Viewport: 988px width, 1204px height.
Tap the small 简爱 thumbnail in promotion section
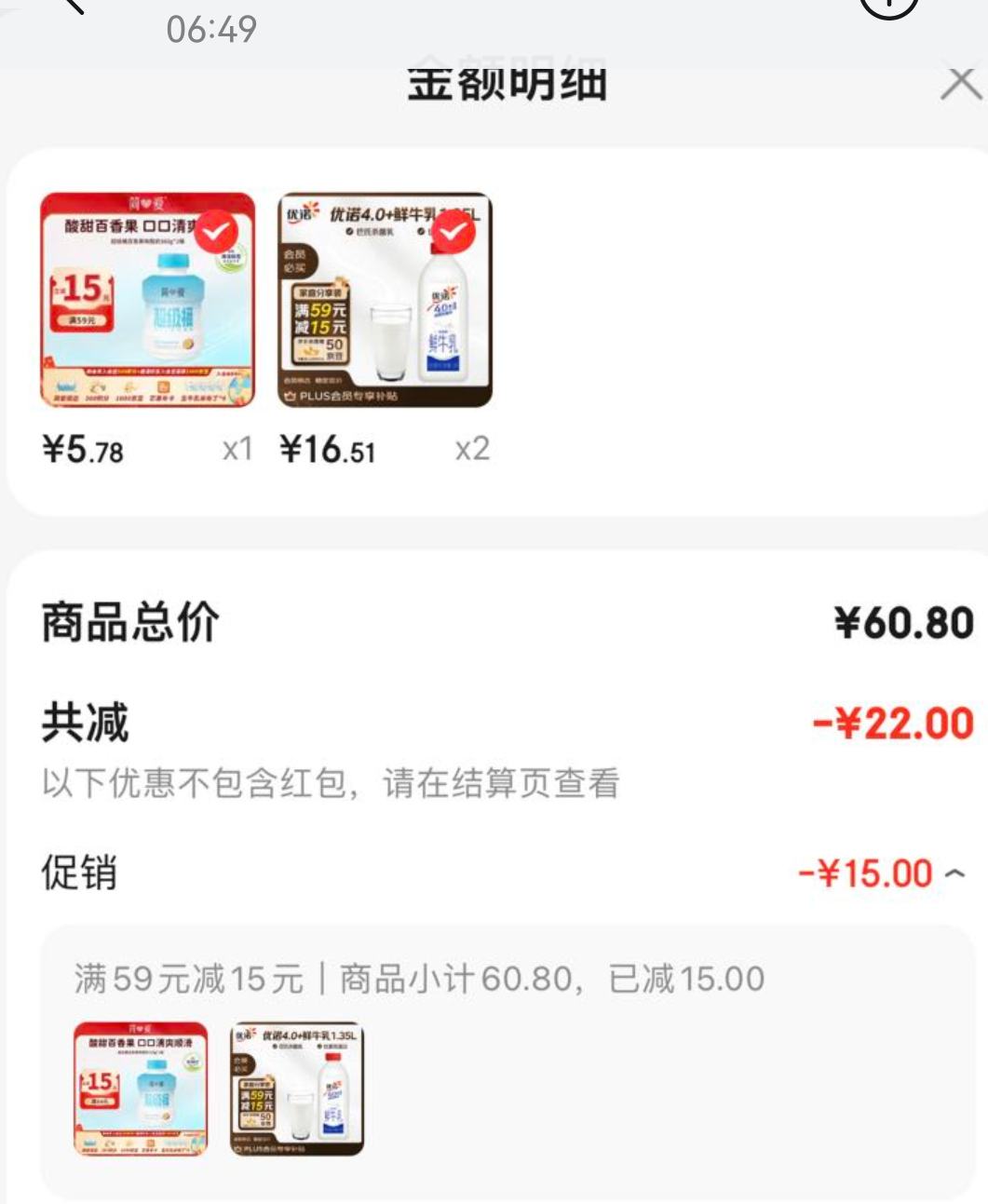140,1086
